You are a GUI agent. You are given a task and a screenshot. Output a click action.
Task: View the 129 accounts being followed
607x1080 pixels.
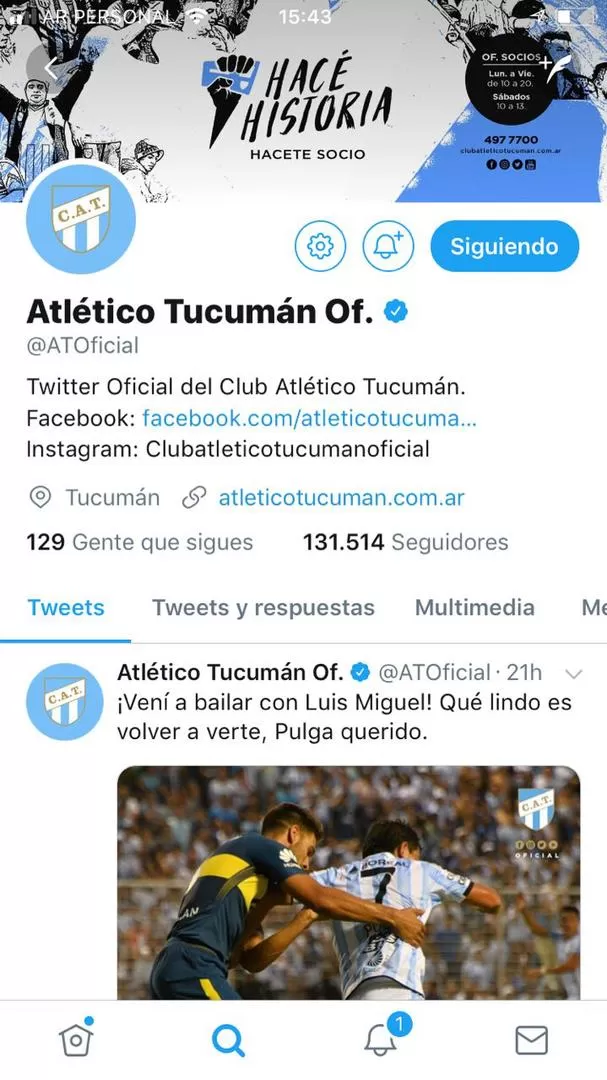click(x=139, y=542)
